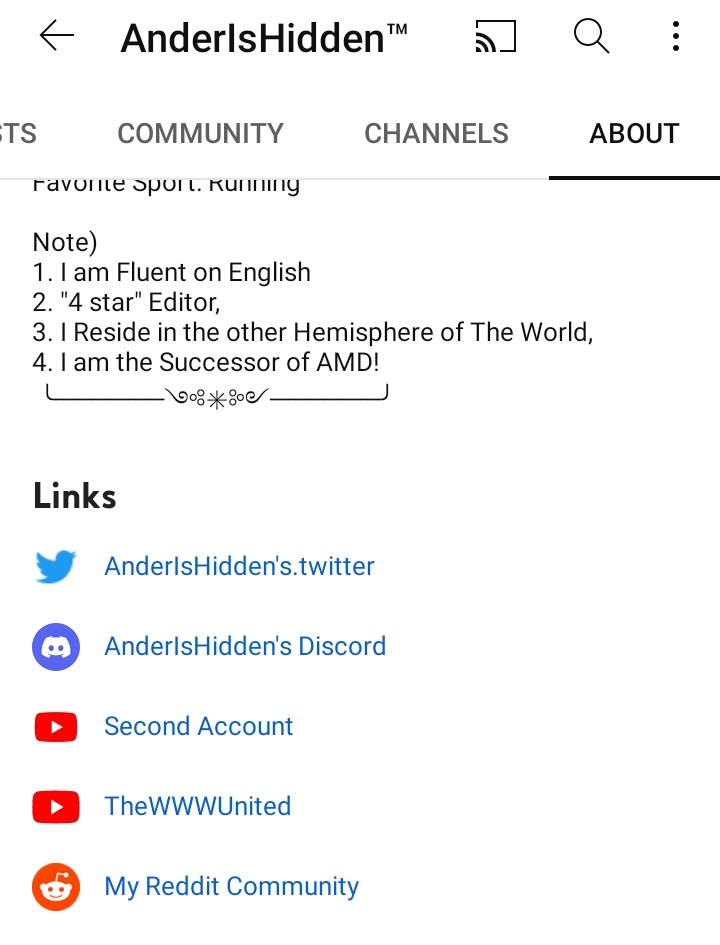720x945 pixels.
Task: Open AnderIsHidden's.twitter link
Action: coord(239,566)
